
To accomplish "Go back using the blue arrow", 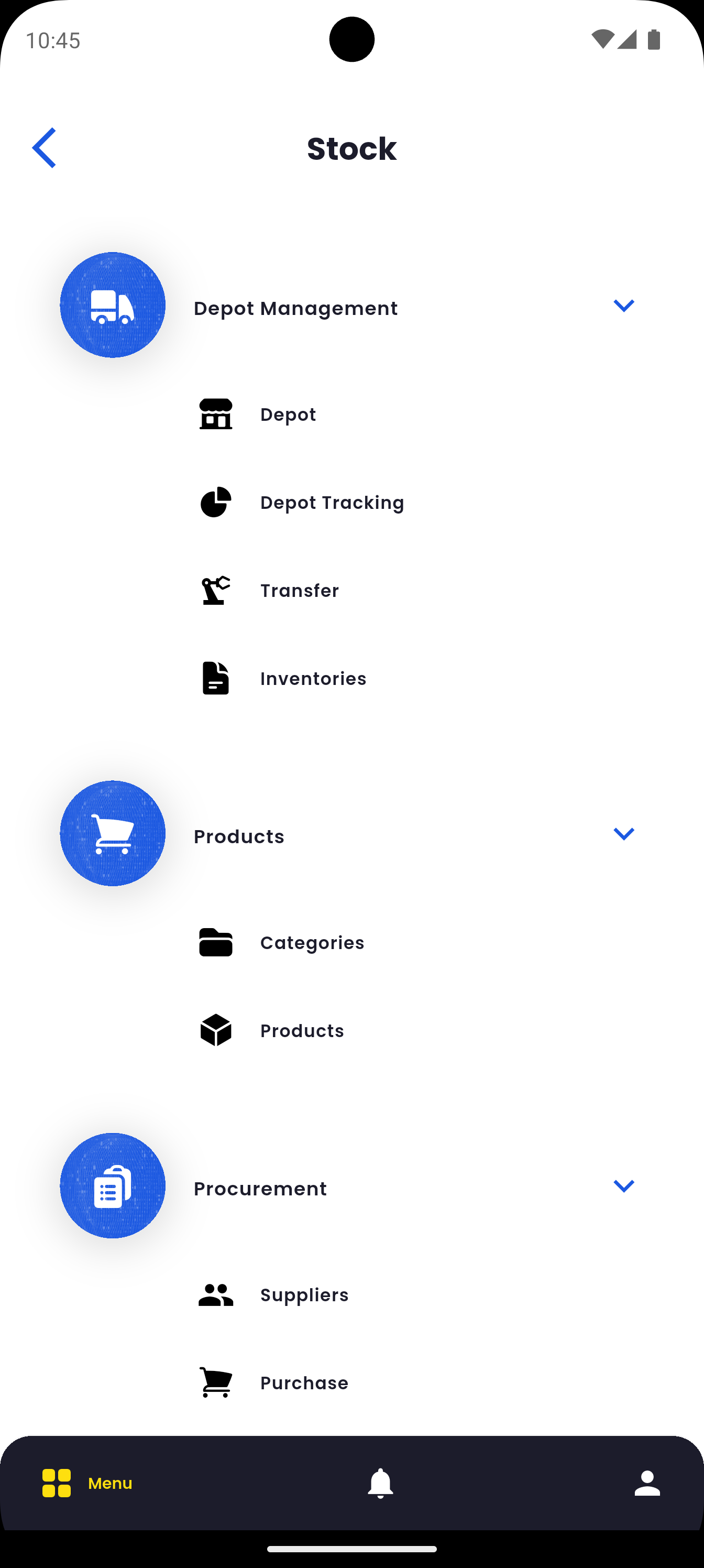I will pos(45,148).
